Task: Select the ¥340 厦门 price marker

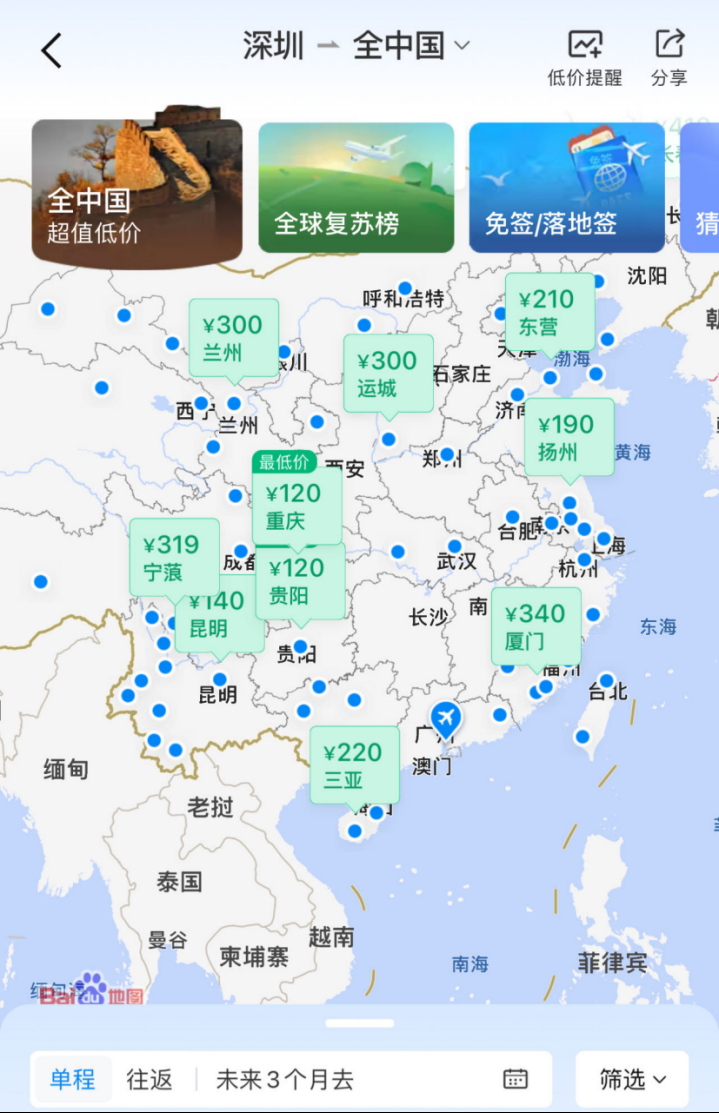Action: [x=535, y=626]
